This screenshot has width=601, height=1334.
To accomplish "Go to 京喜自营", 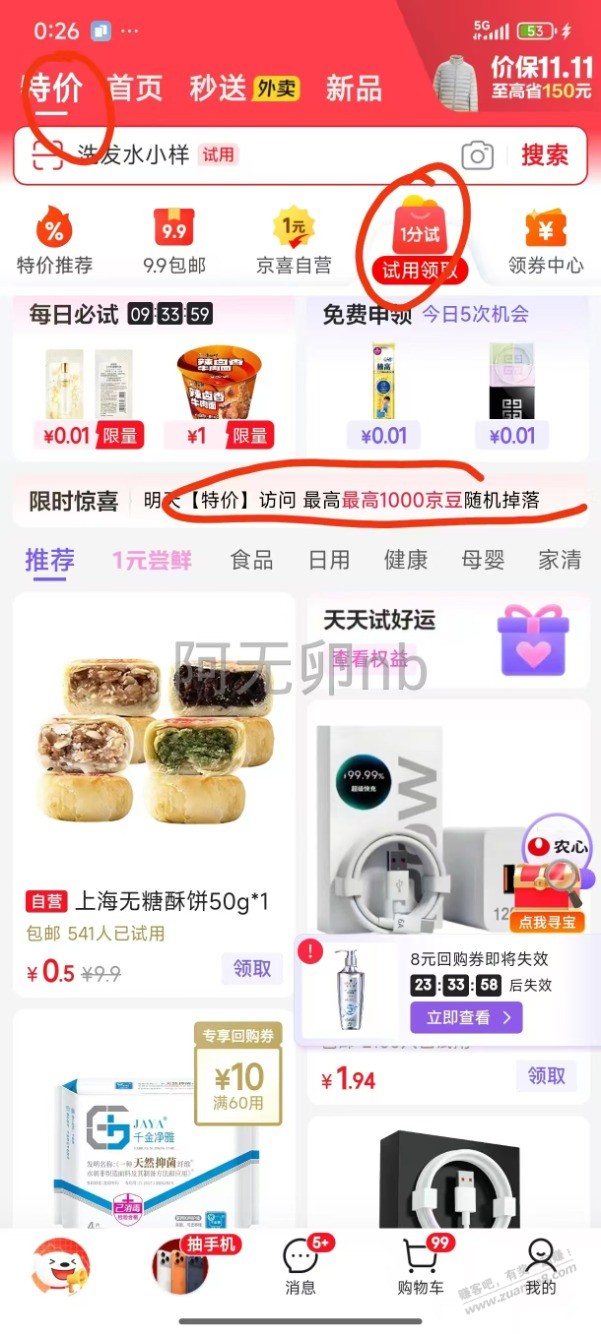I will [294, 241].
